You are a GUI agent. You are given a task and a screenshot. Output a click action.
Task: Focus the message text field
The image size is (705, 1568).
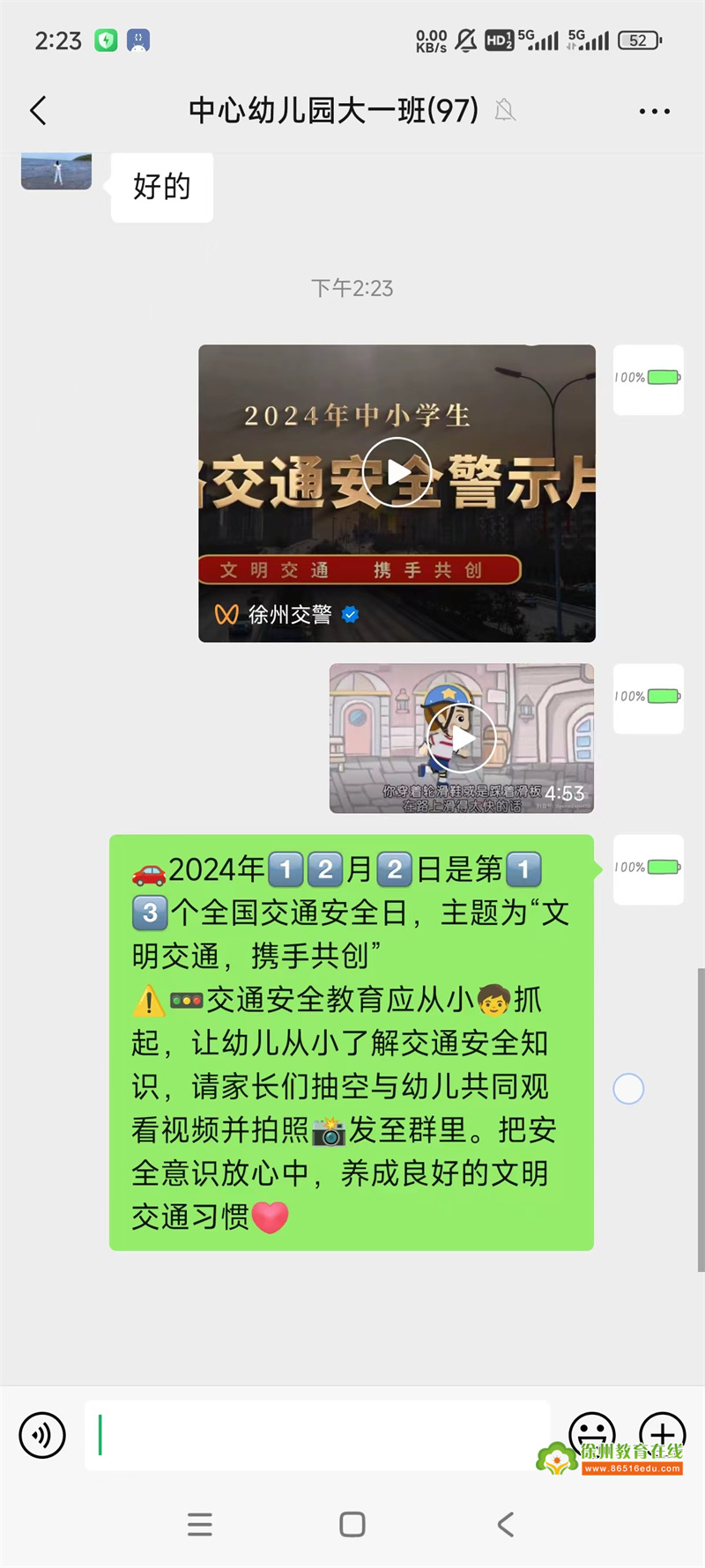coord(317,1435)
